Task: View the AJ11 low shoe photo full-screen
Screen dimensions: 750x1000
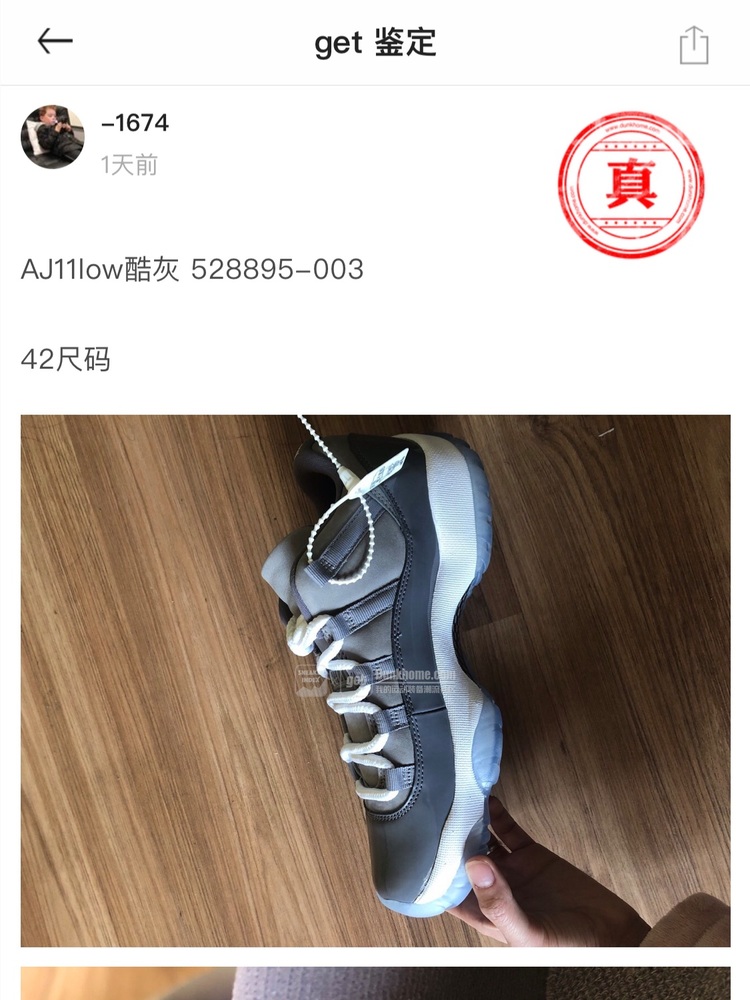Action: pos(375,680)
